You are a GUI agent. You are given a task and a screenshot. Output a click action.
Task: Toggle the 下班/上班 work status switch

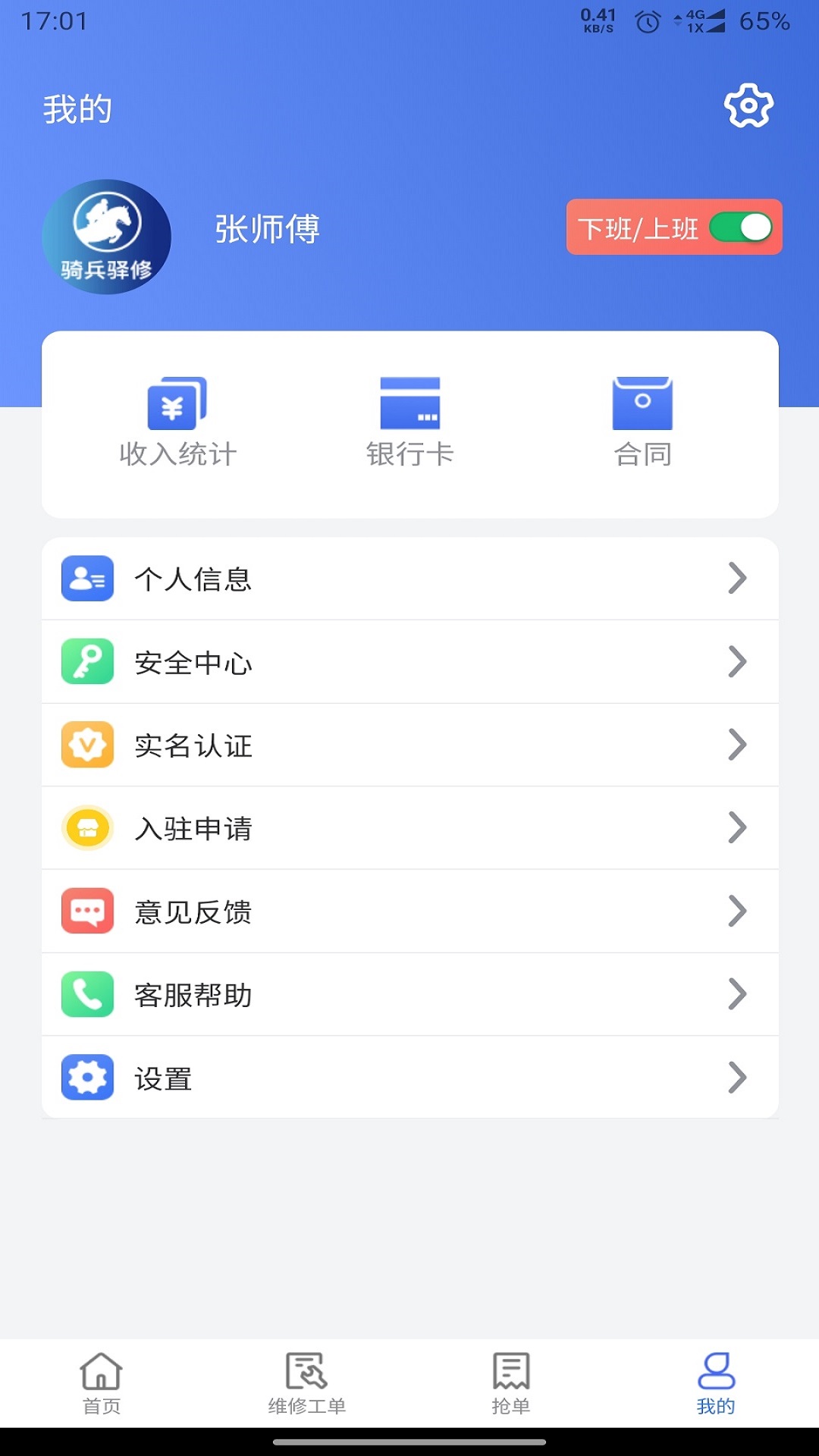(741, 227)
